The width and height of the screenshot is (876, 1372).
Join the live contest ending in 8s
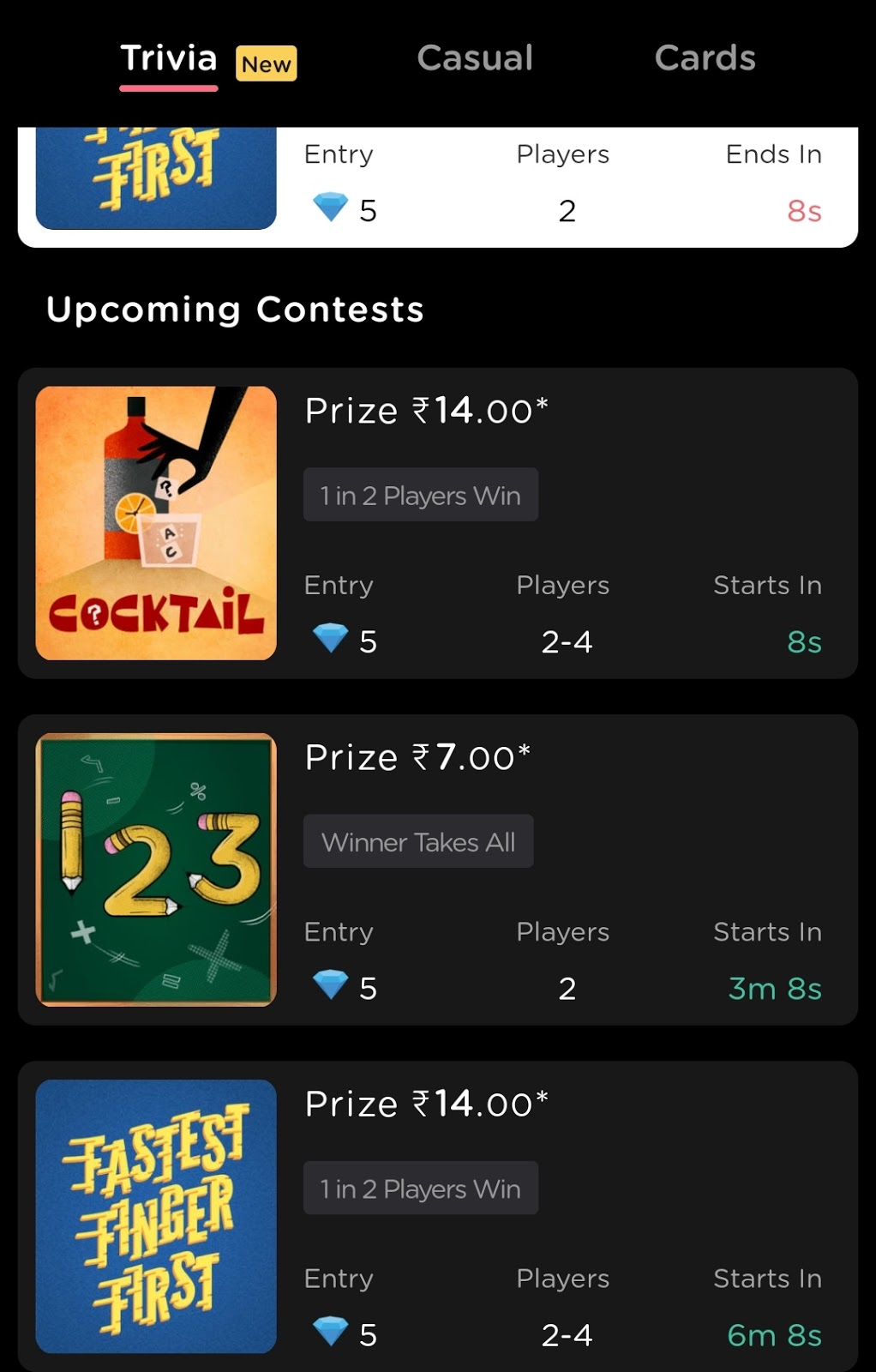pos(438,187)
